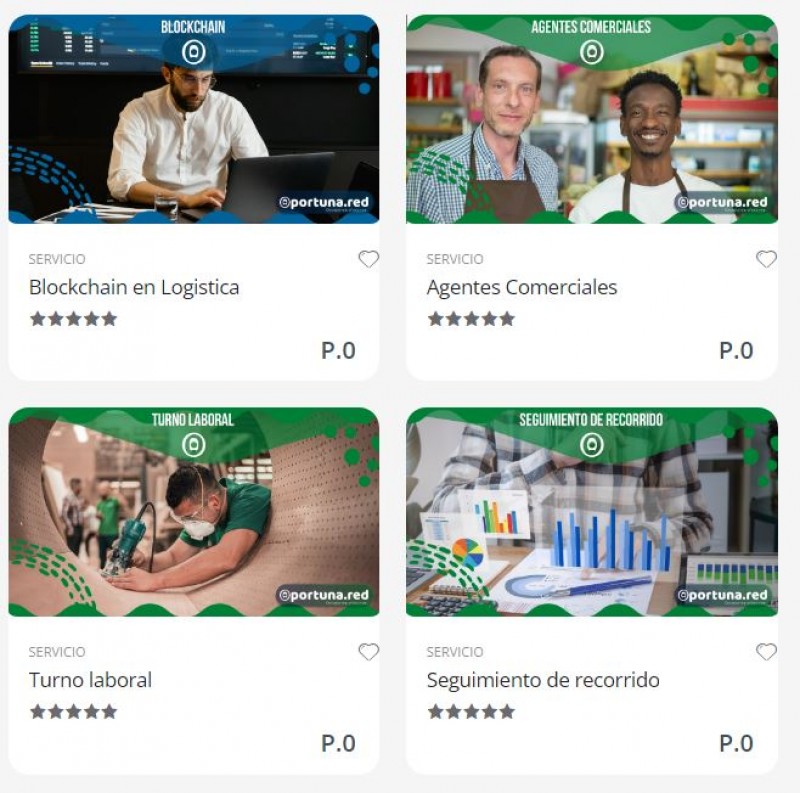This screenshot has width=800, height=793.
Task: Favorite Blockchain en Logistica with the heart
Action: (x=369, y=259)
